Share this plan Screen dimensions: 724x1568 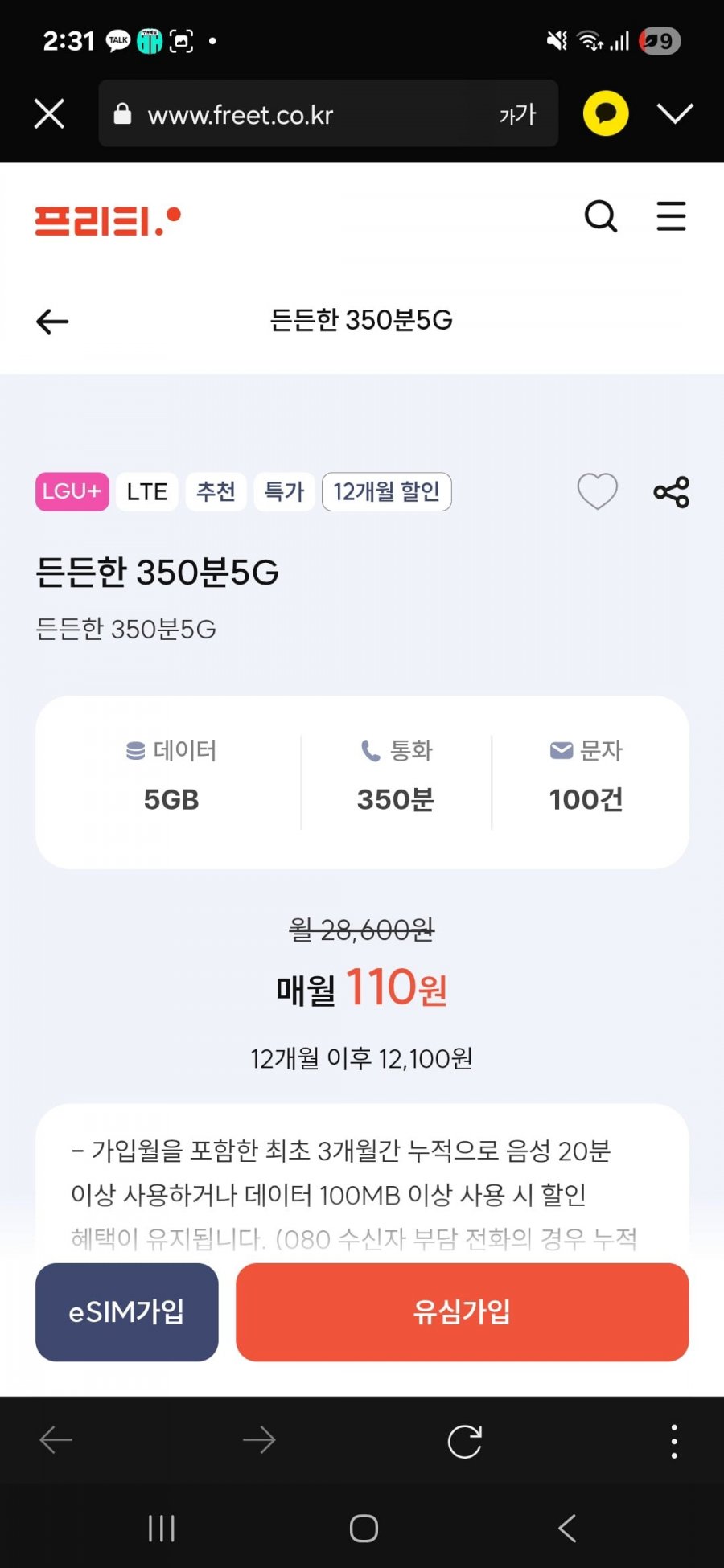click(671, 491)
